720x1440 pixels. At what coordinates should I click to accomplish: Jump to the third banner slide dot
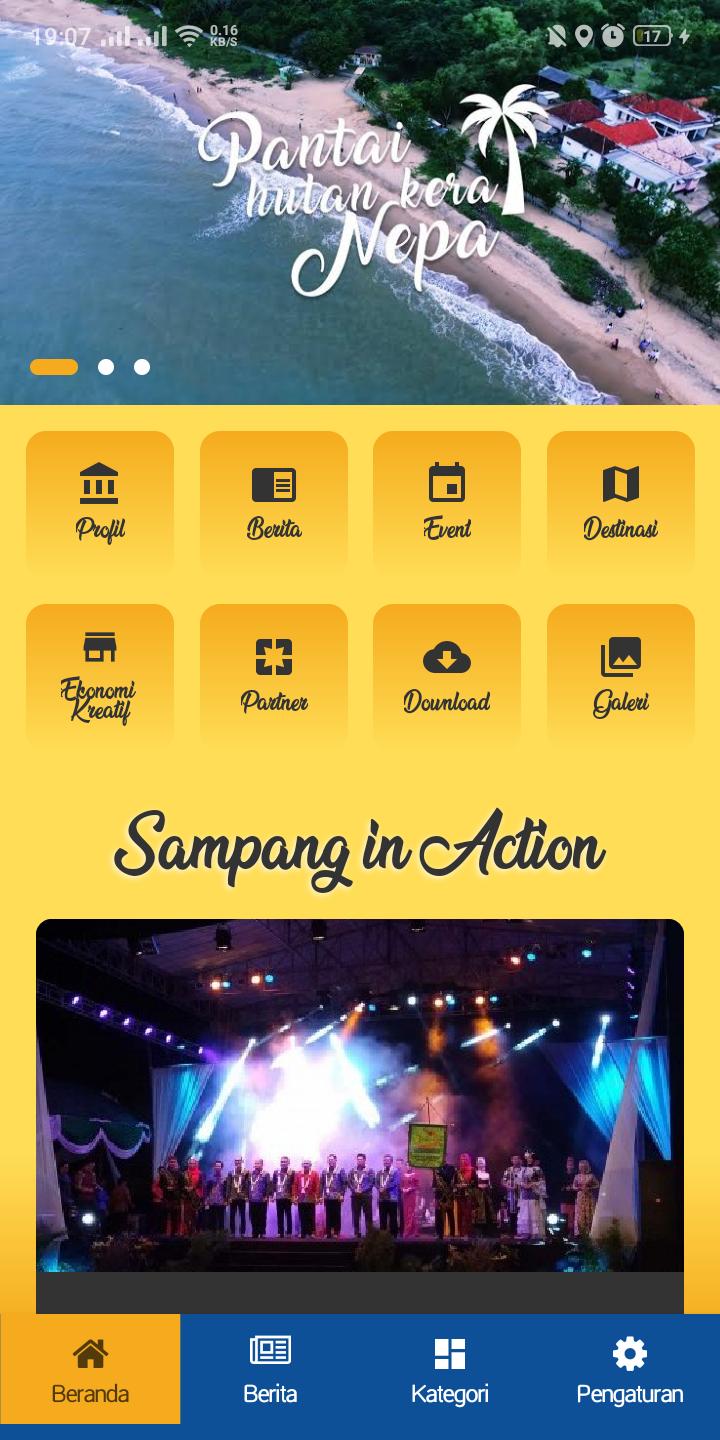click(142, 367)
